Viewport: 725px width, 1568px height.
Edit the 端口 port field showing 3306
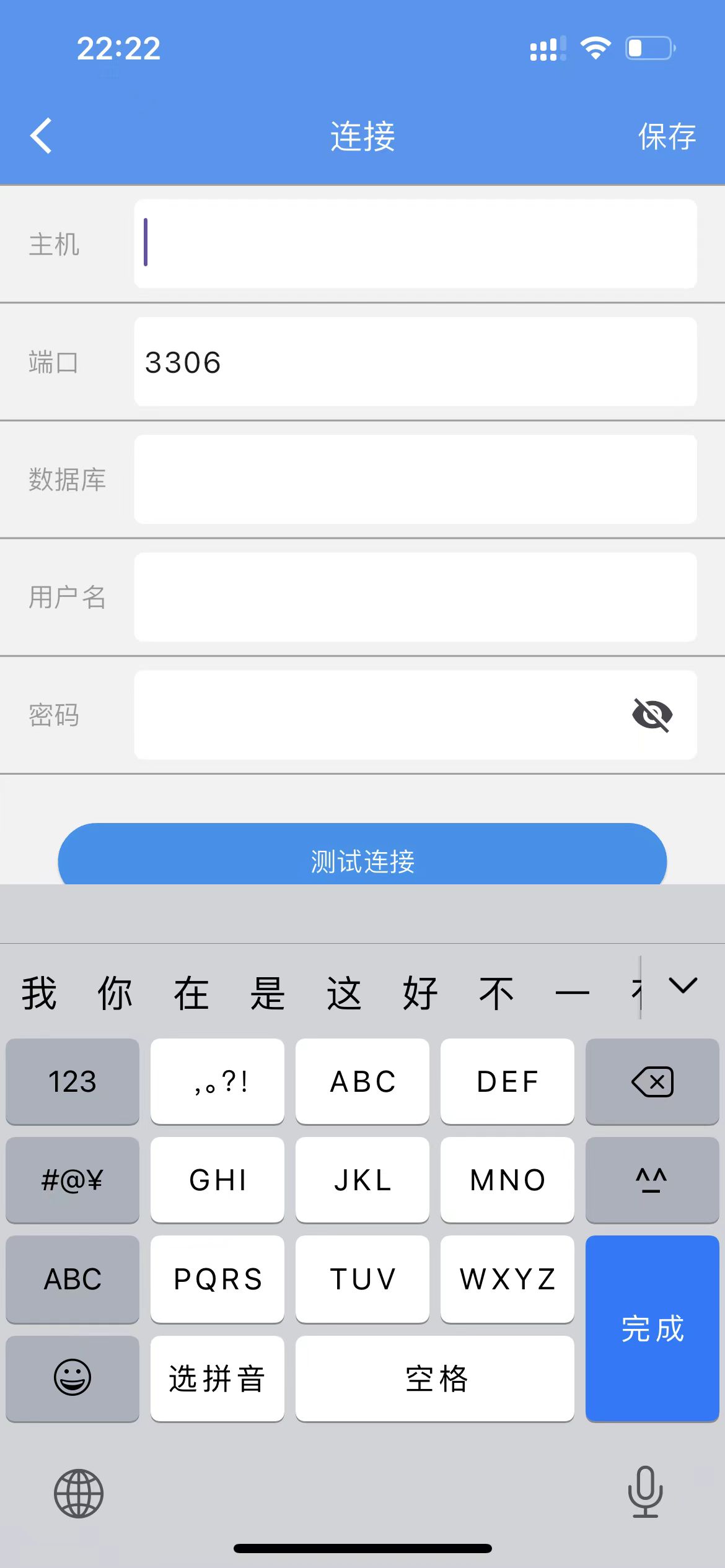point(415,362)
